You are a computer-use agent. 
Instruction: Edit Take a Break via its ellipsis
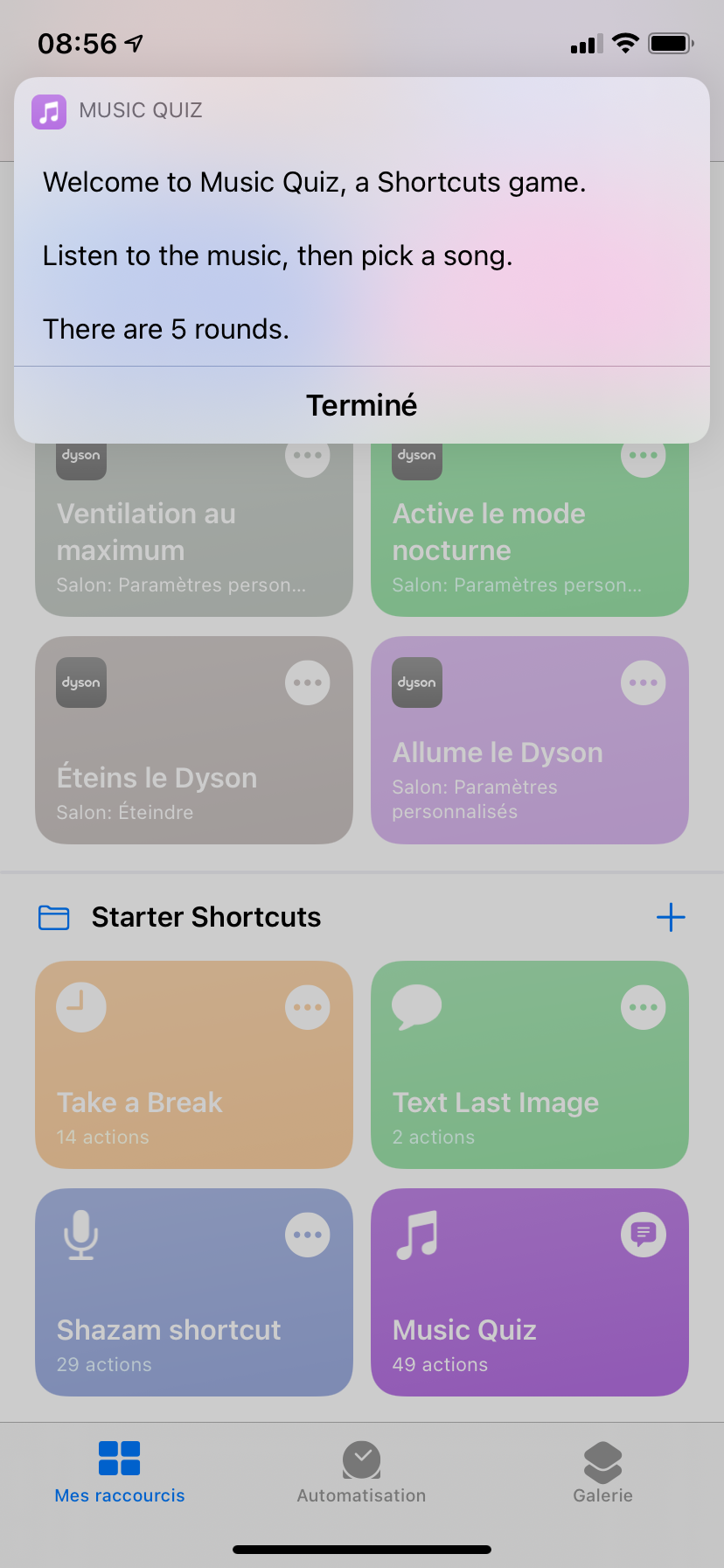pyautogui.click(x=308, y=1007)
